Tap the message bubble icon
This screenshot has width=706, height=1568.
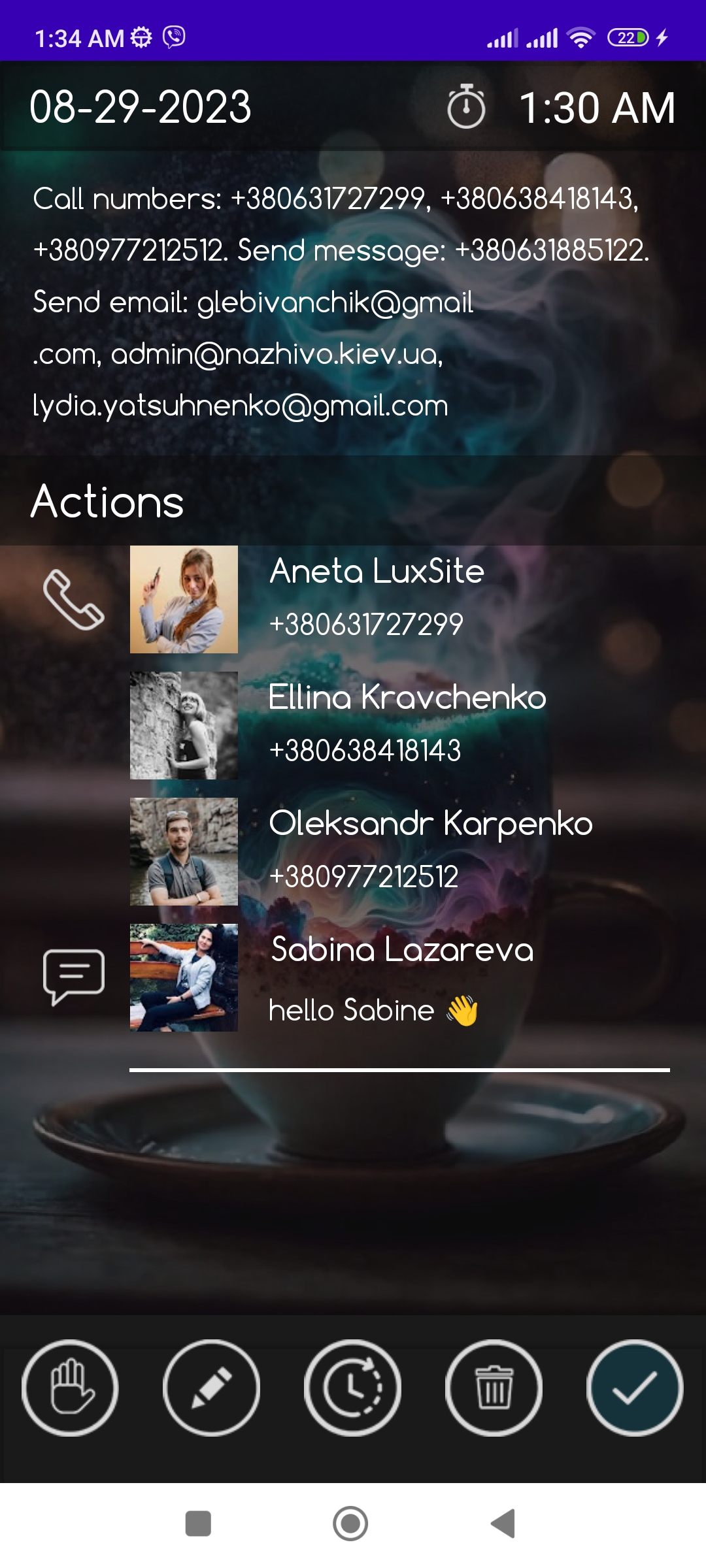point(74,977)
